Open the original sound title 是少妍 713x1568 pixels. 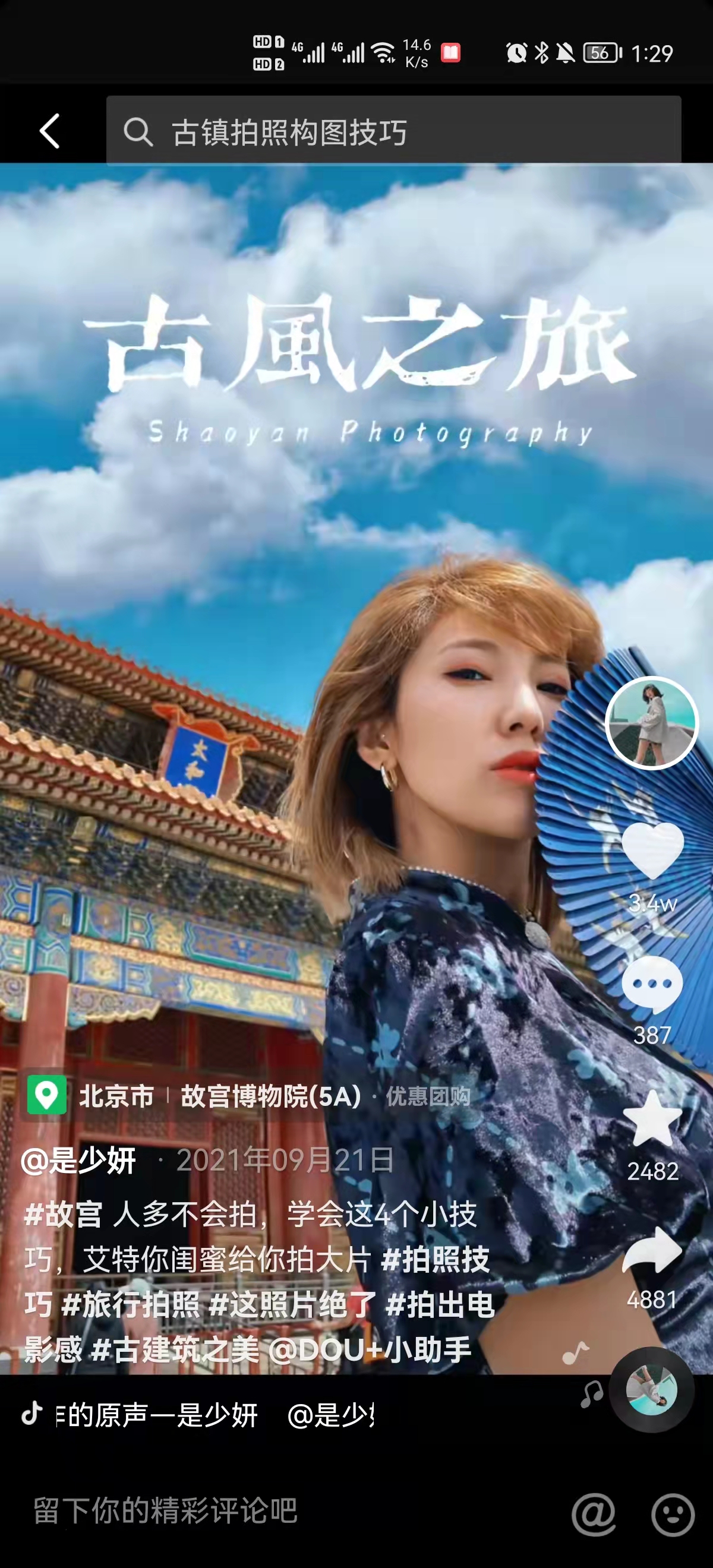[x=157, y=1415]
